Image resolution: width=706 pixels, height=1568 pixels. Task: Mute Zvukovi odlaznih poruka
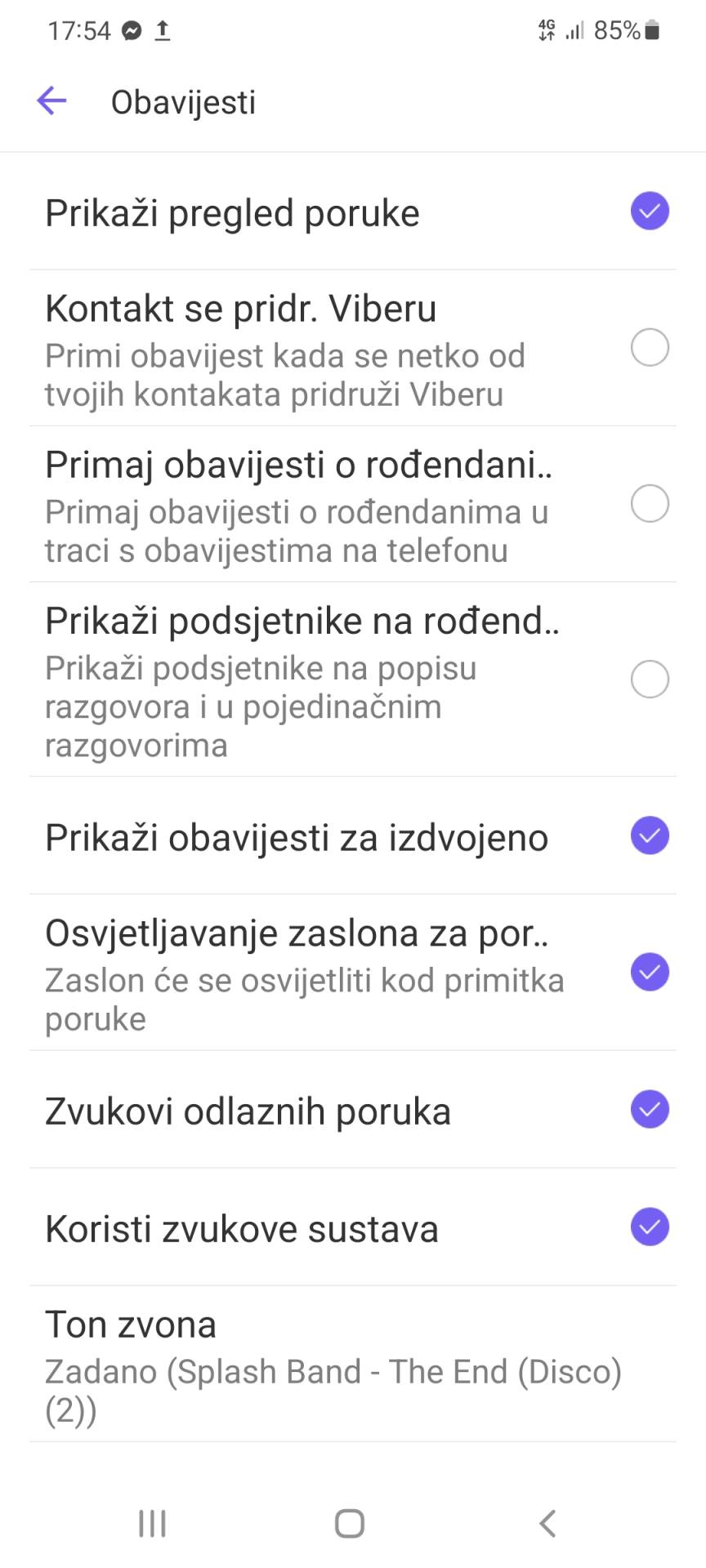[650, 1109]
